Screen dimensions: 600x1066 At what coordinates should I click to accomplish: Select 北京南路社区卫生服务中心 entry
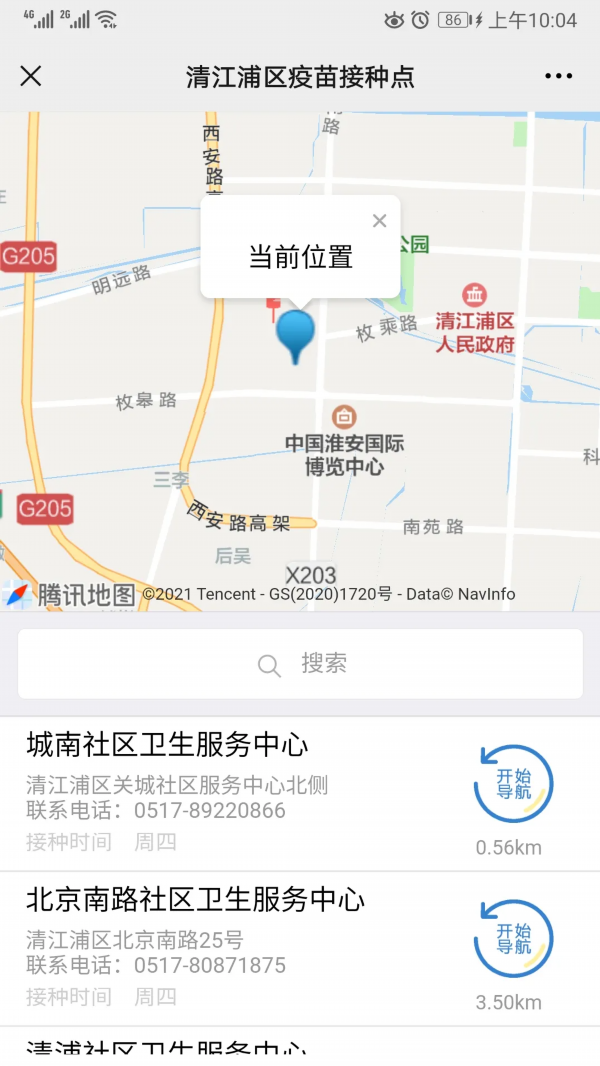pyautogui.click(x=195, y=899)
